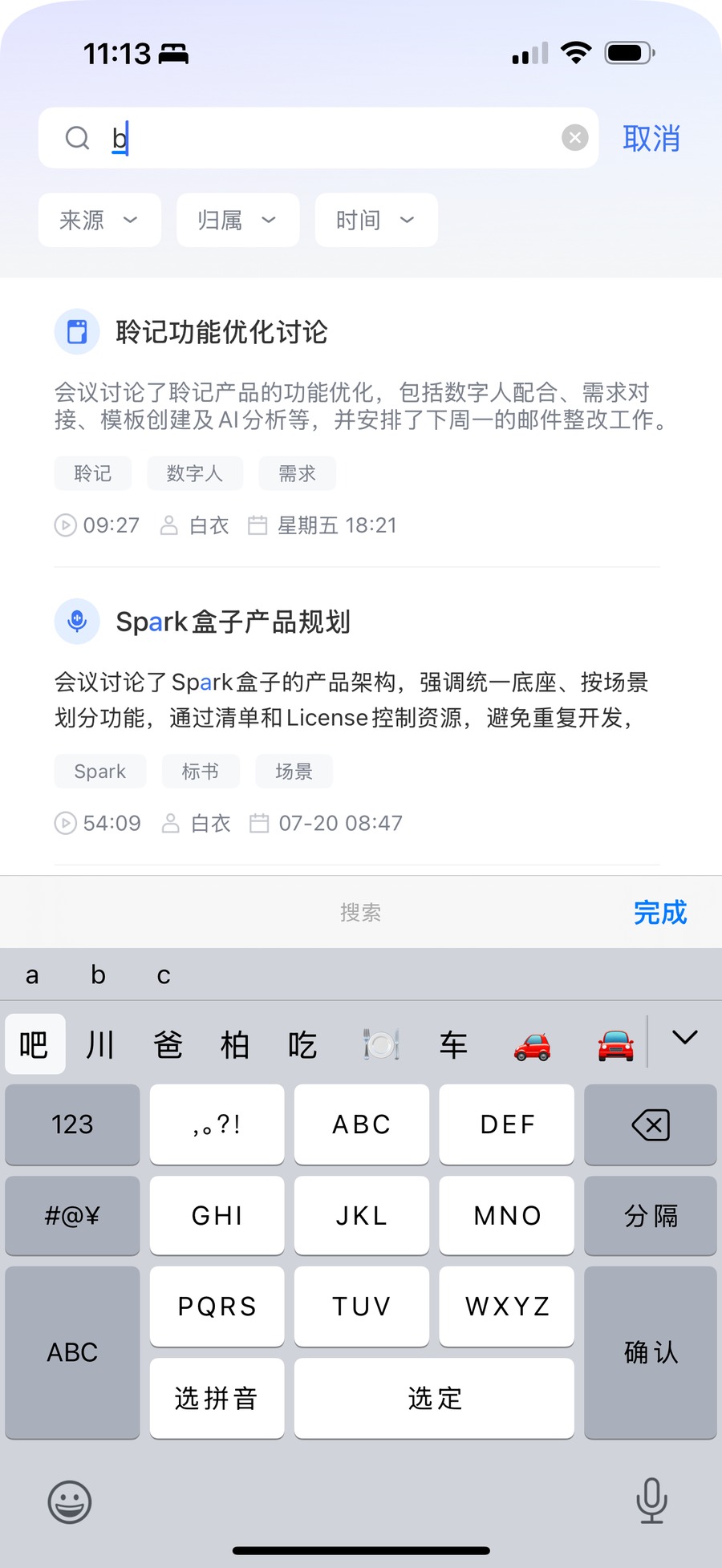The height and width of the screenshot is (1568, 722).
Task: Choose the candidate character 吧
Action: pos(34,1044)
